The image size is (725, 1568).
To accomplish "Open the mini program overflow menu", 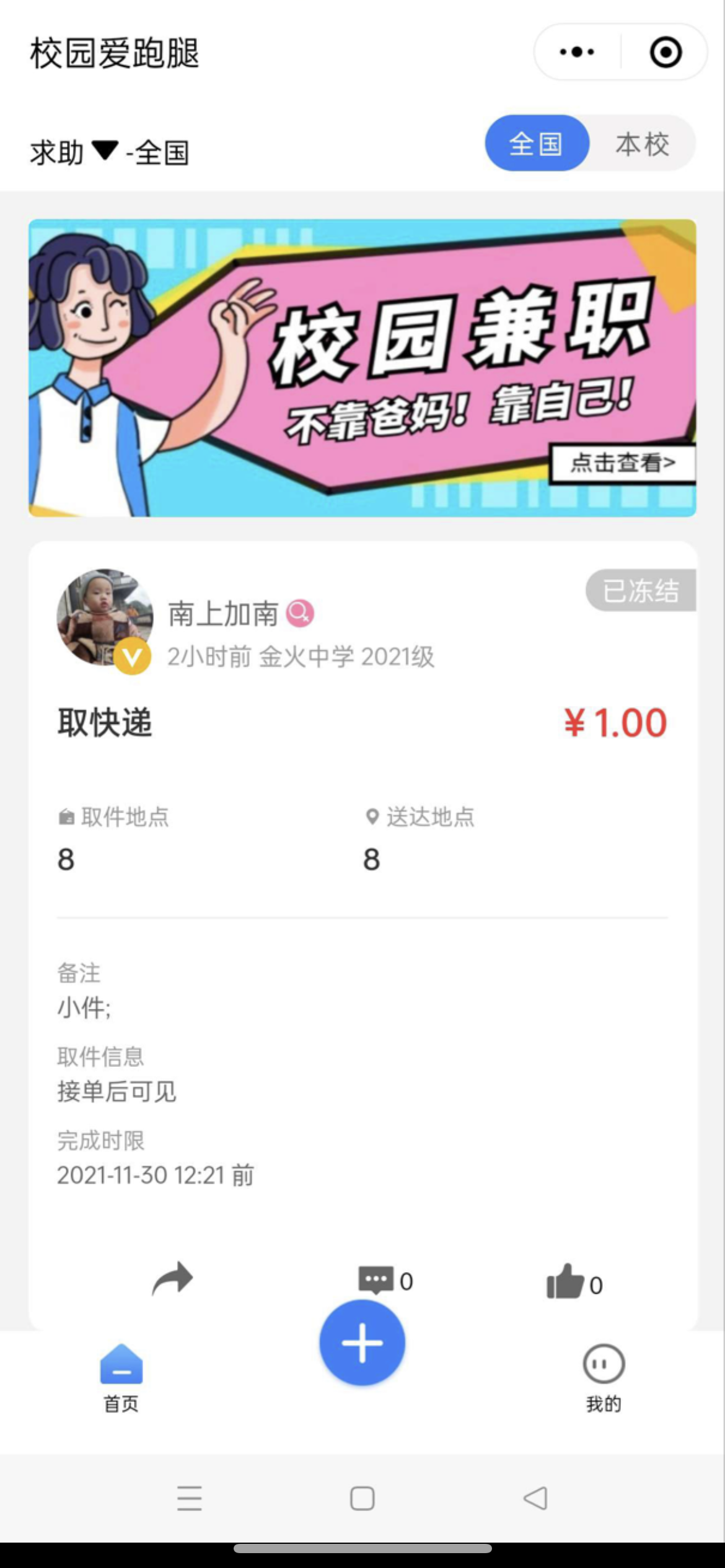I will 577,52.
